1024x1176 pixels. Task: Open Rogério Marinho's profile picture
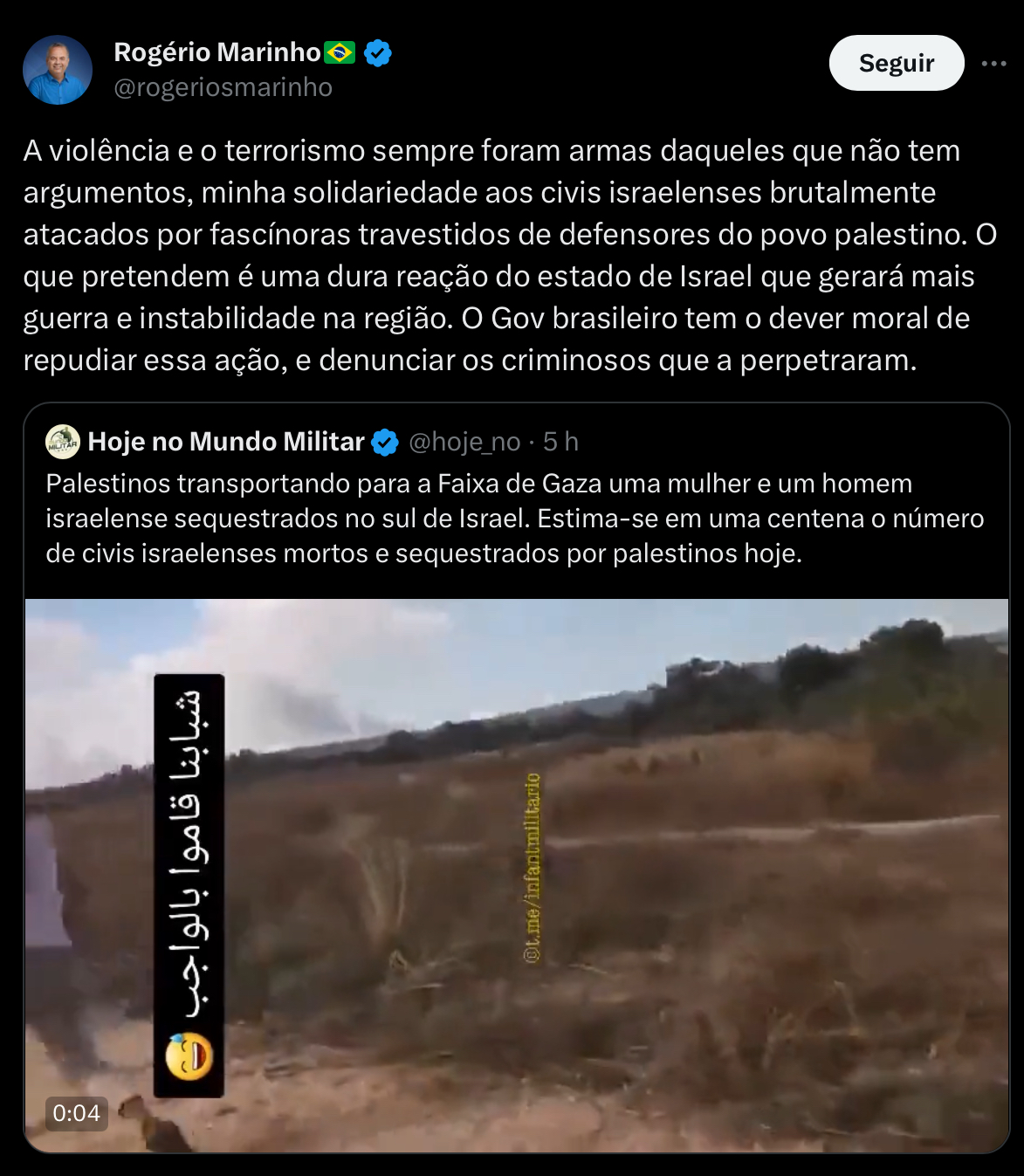click(x=58, y=70)
